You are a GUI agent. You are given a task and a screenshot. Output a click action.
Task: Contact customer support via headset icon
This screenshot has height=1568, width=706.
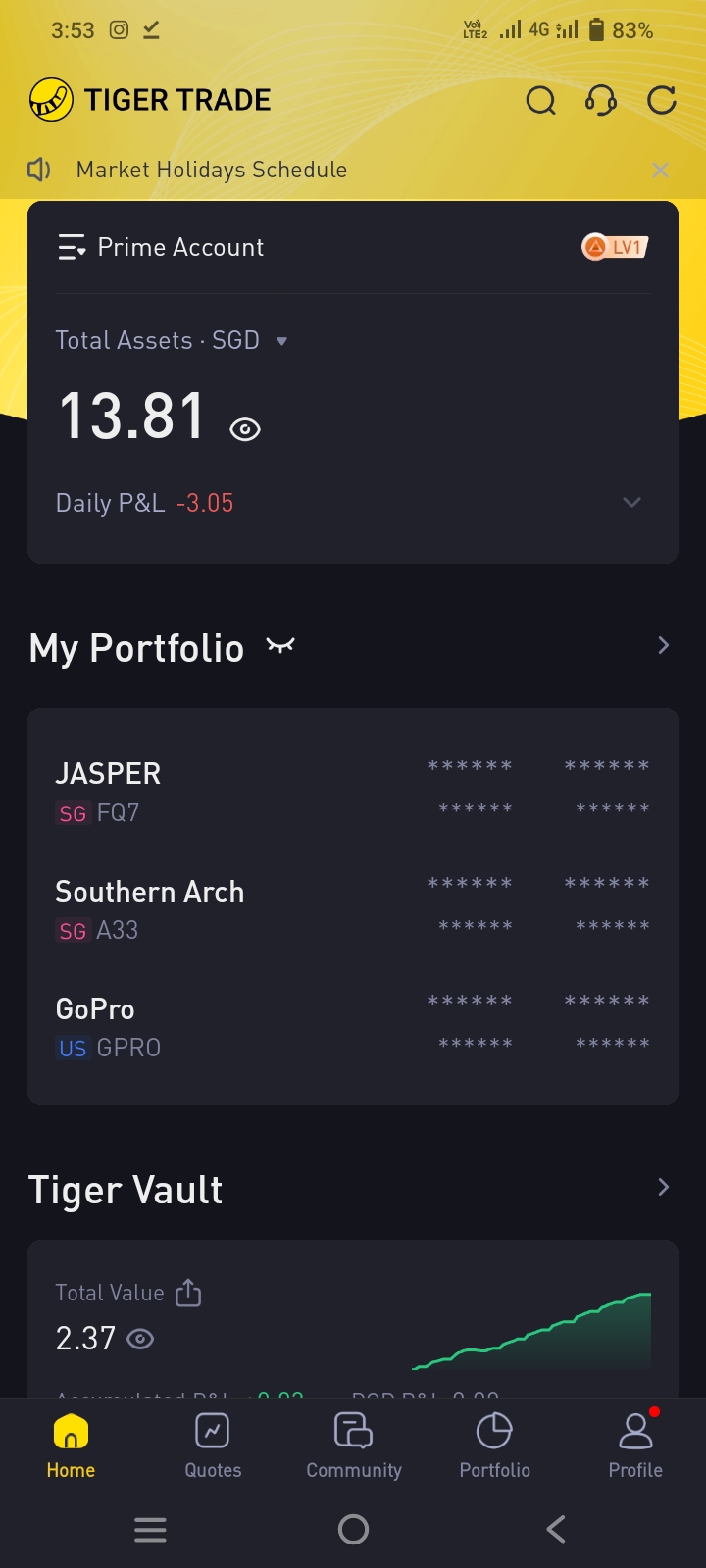click(601, 100)
